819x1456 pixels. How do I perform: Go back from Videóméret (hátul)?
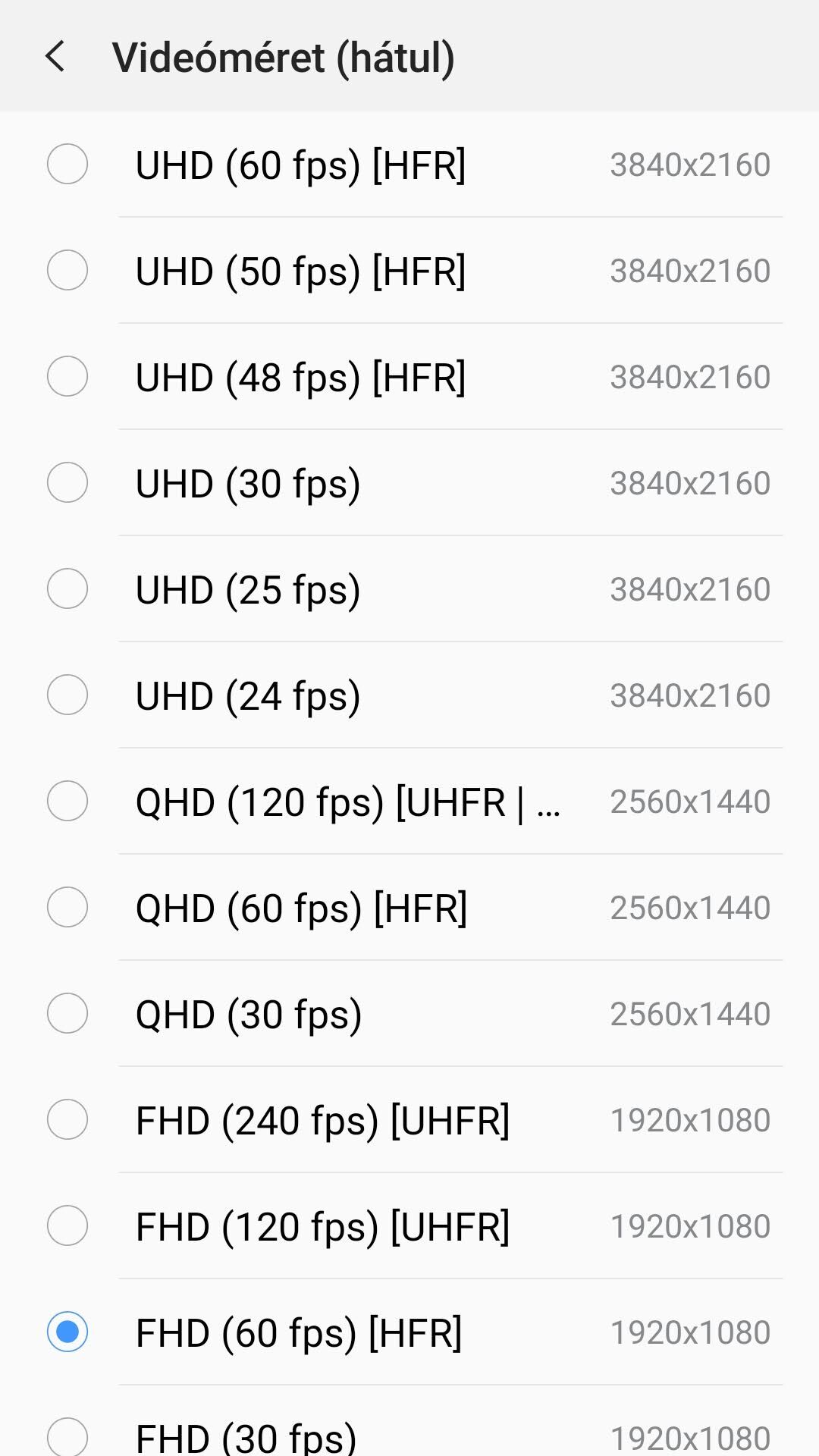(55, 57)
